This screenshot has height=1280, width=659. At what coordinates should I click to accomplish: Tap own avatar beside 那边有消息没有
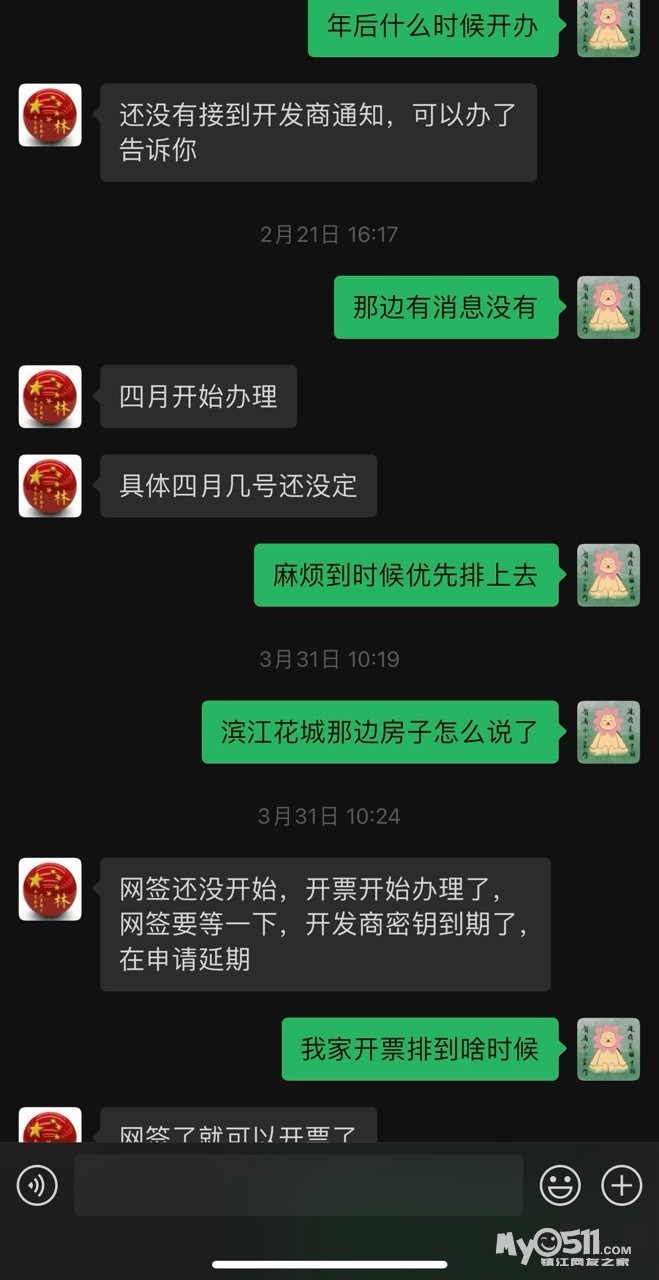(x=608, y=307)
